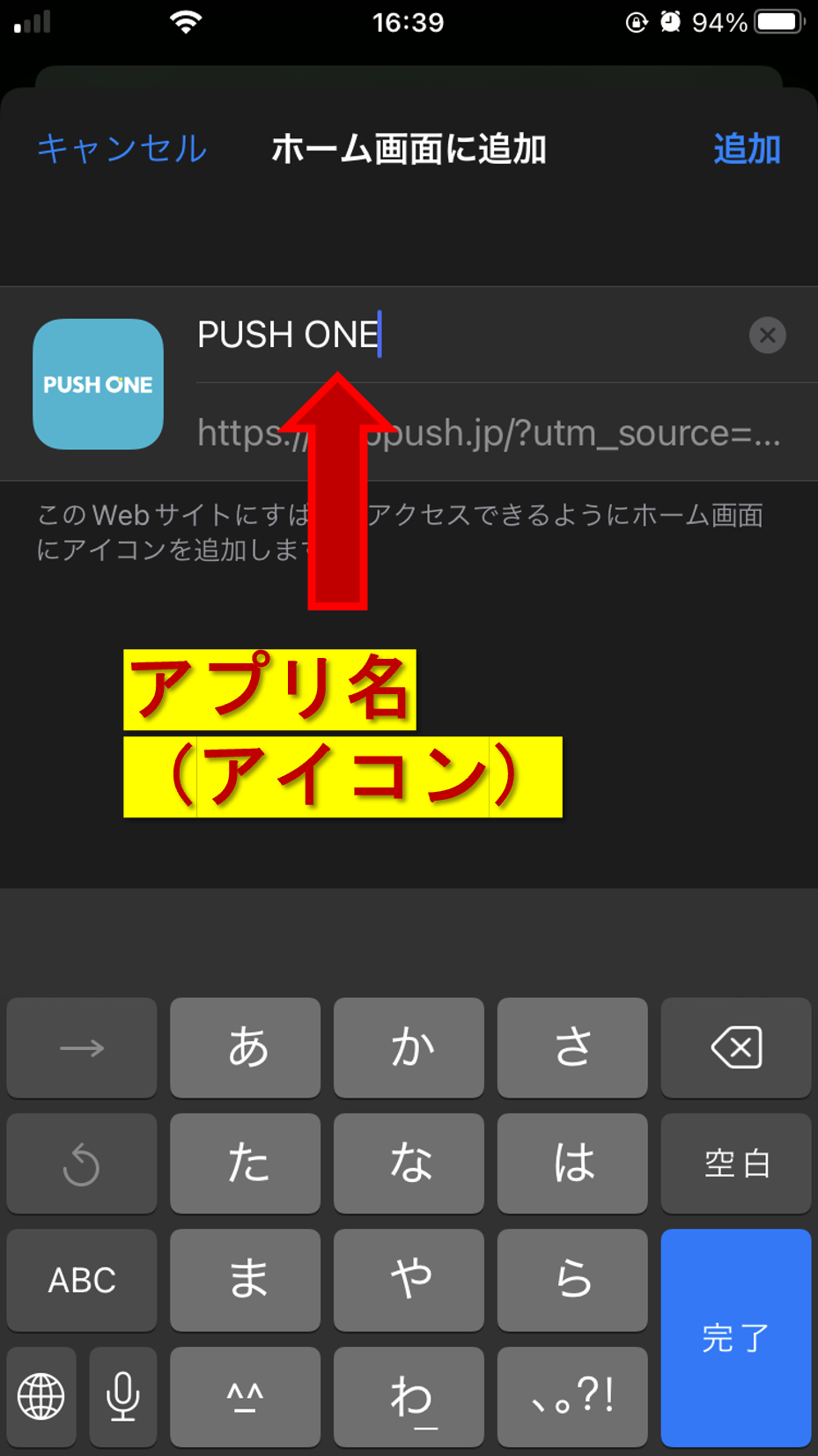Type the あ key
This screenshot has width=818, height=1456.
(x=246, y=1047)
